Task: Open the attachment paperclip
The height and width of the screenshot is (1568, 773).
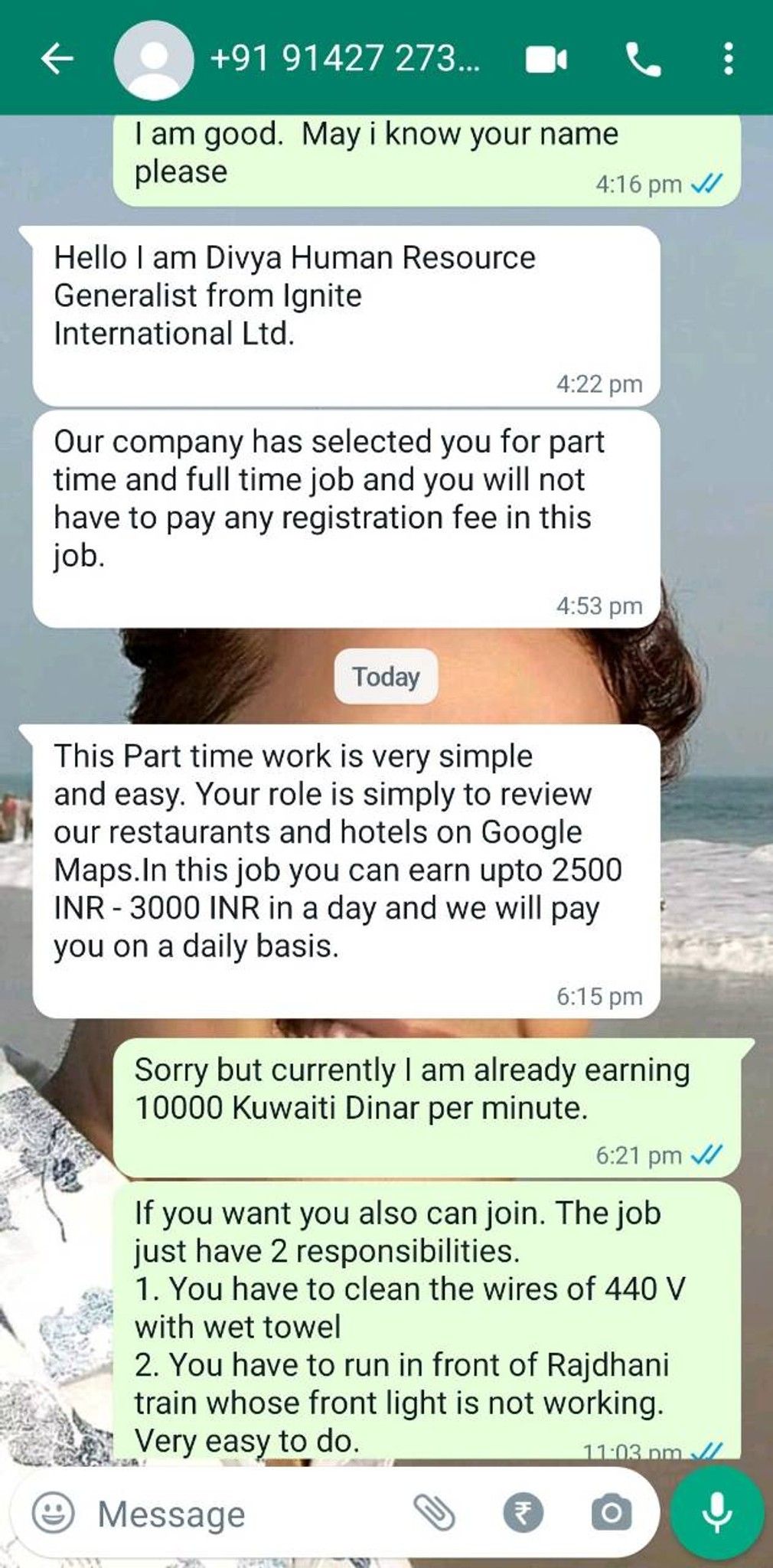Action: point(434,1513)
